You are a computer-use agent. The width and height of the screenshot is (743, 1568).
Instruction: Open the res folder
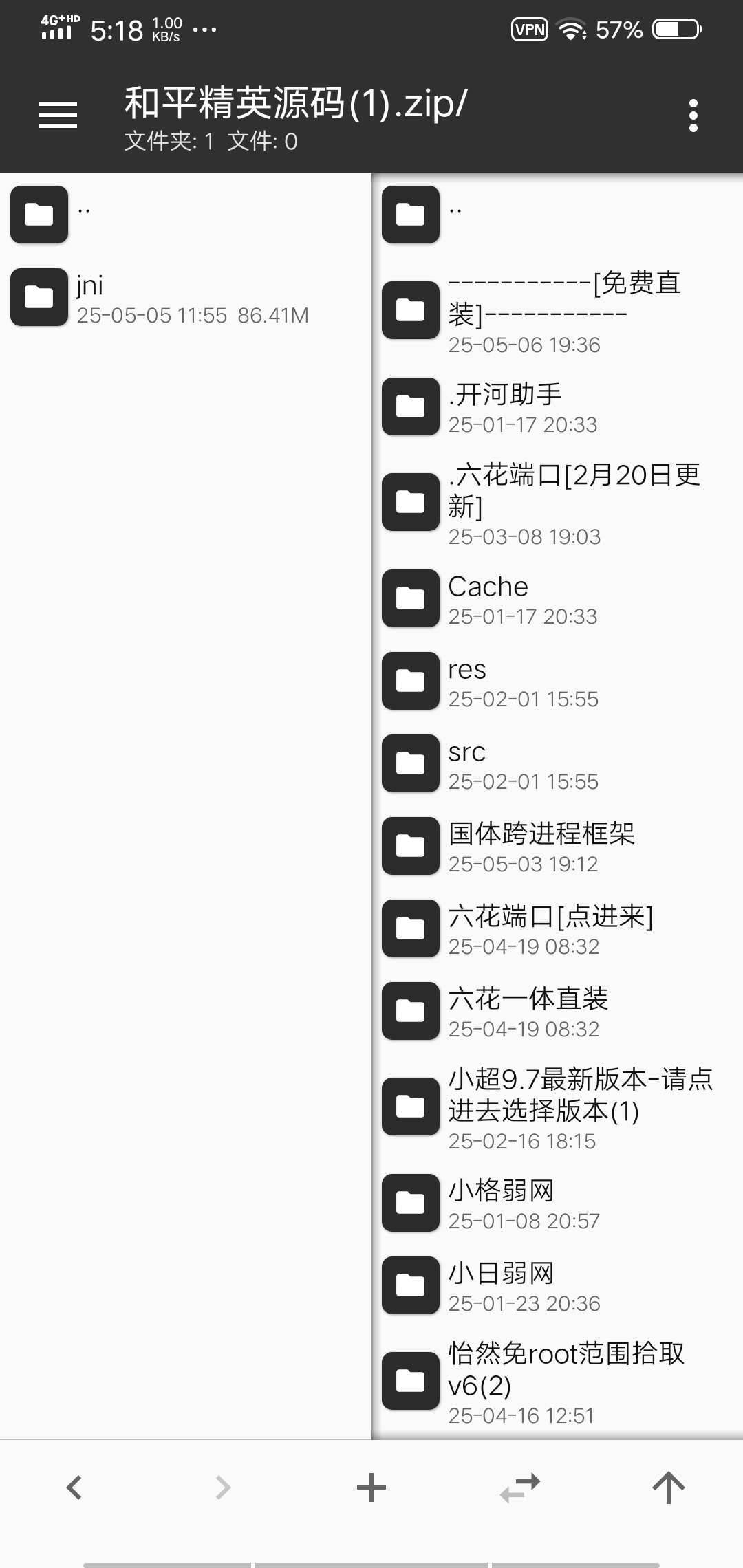point(558,681)
